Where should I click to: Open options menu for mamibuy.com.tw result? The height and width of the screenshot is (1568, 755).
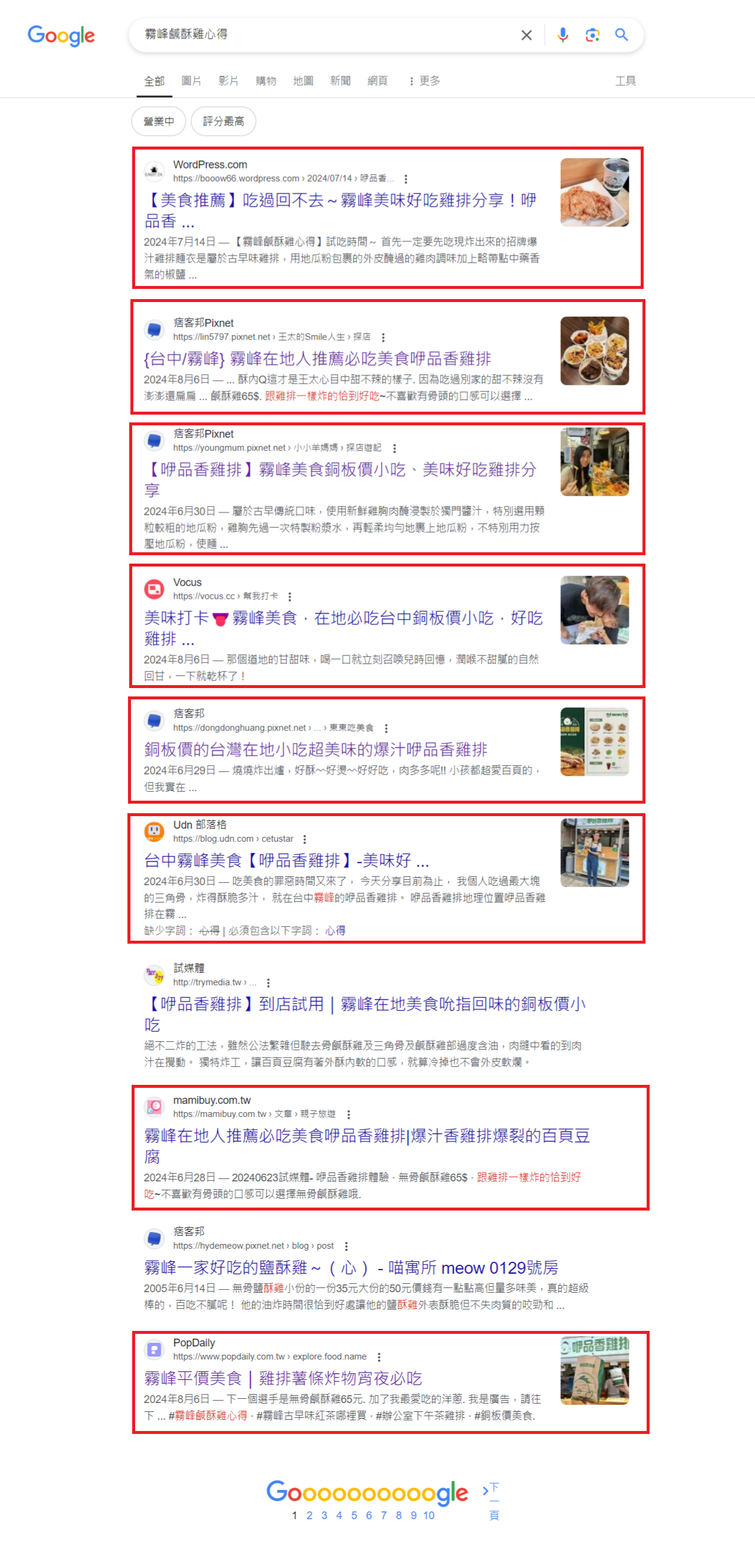click(x=348, y=1115)
